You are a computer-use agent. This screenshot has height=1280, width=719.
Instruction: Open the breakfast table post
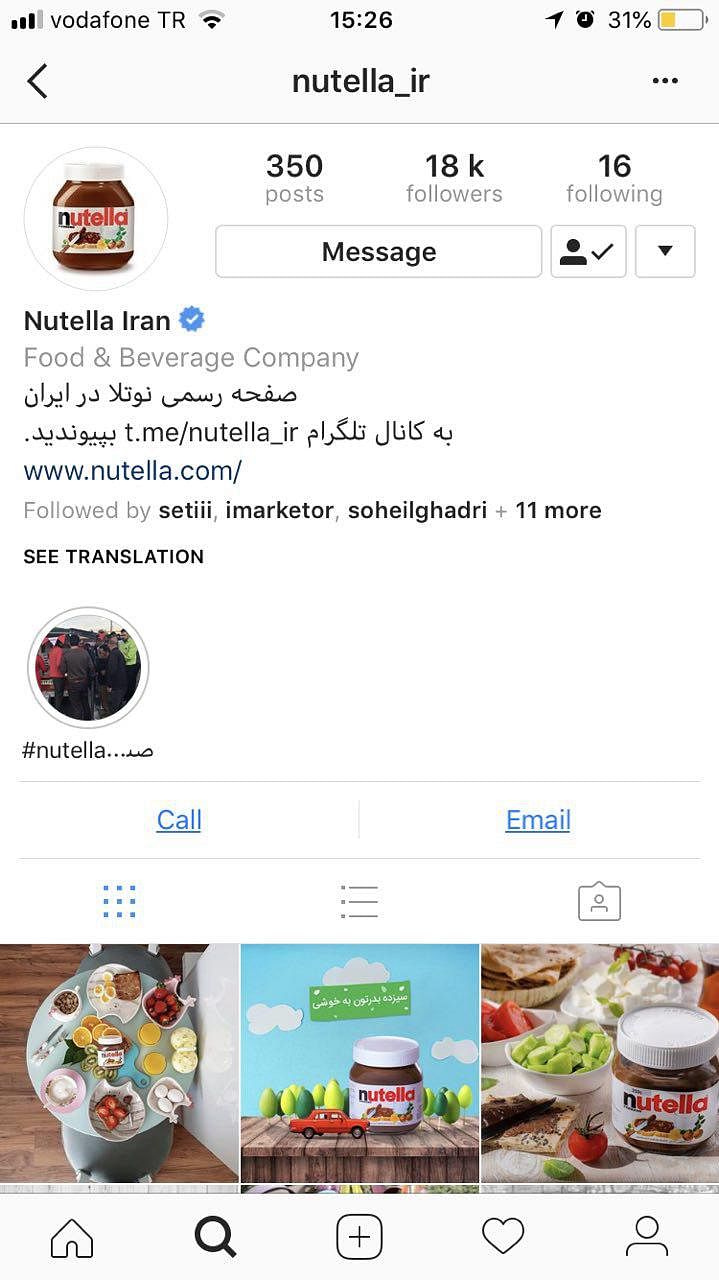click(119, 1062)
